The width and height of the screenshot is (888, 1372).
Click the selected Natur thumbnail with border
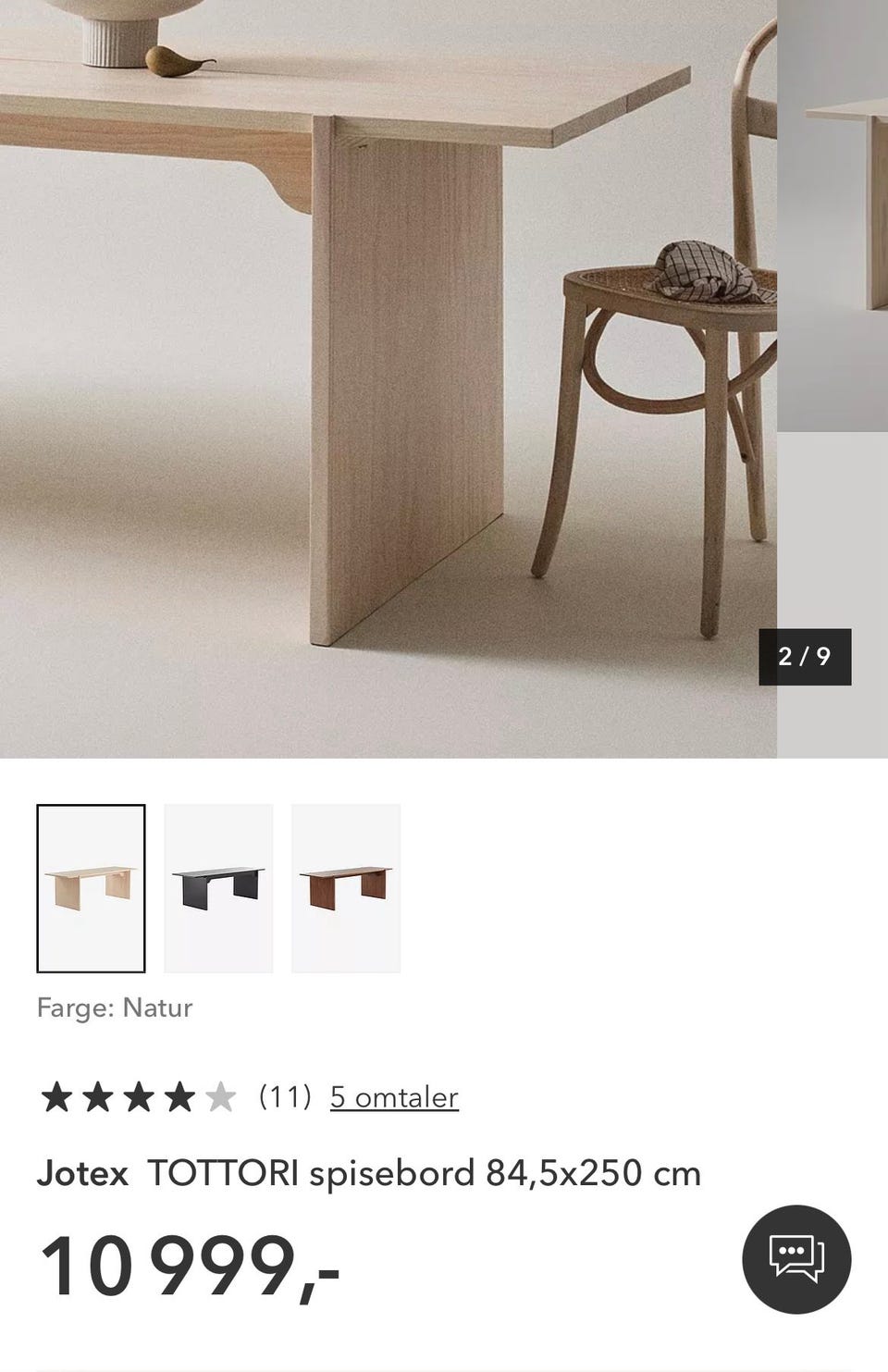(x=91, y=887)
